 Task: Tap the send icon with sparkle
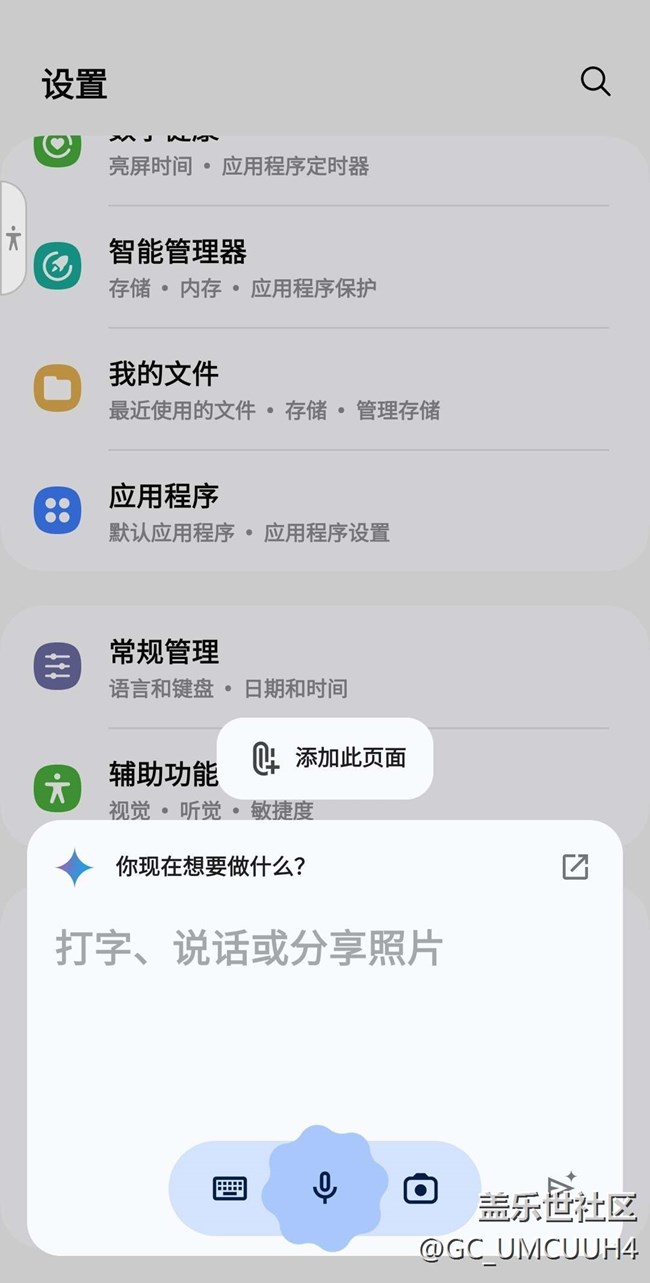563,1186
